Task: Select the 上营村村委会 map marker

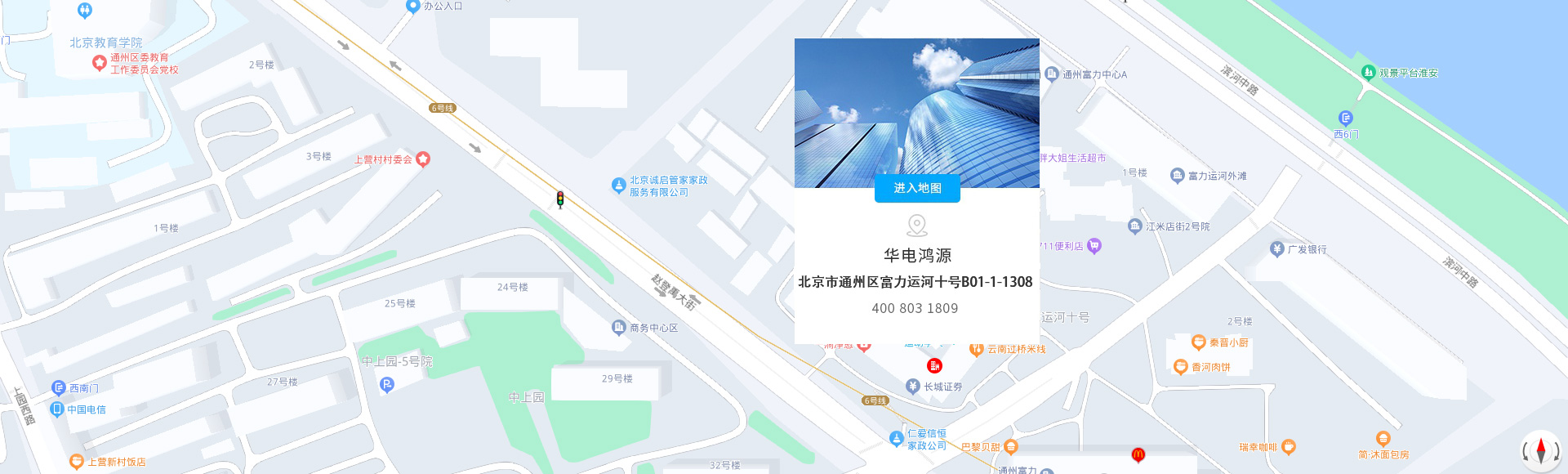Action: click(x=423, y=159)
